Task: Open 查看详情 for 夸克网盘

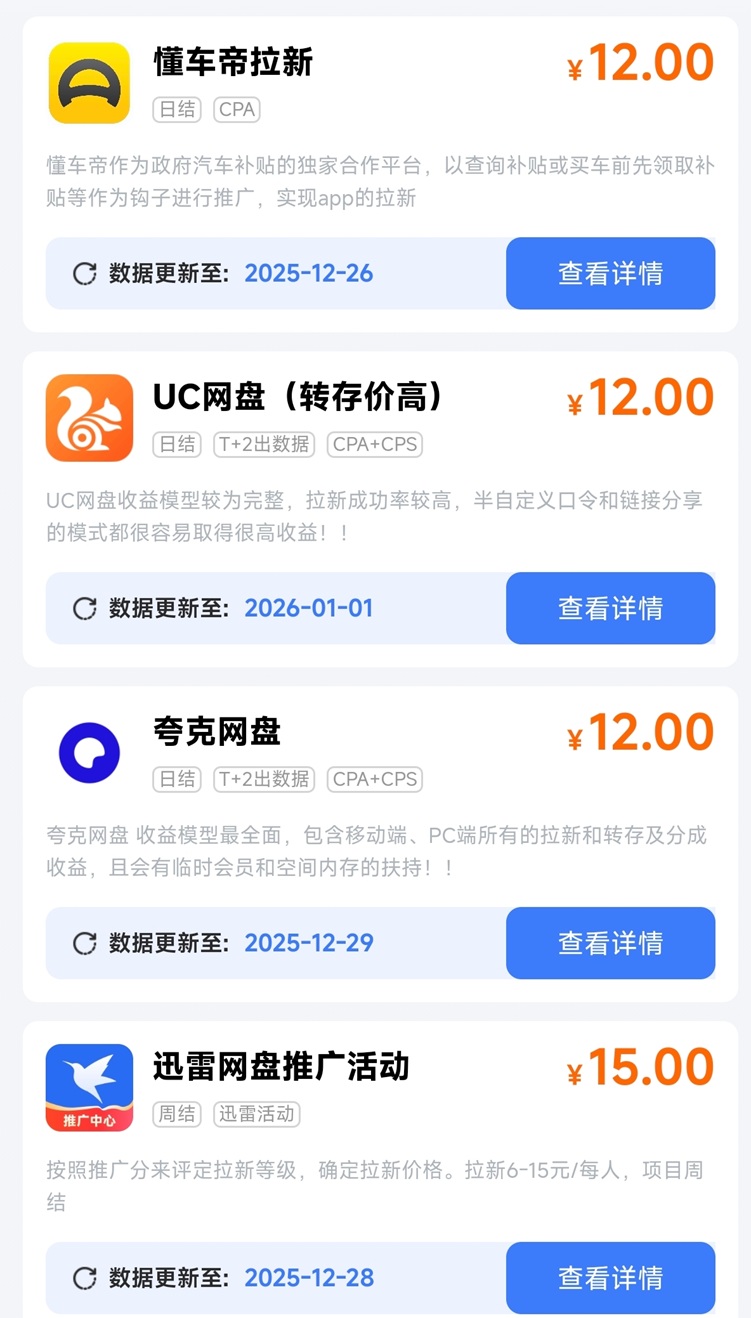Action: [x=610, y=942]
